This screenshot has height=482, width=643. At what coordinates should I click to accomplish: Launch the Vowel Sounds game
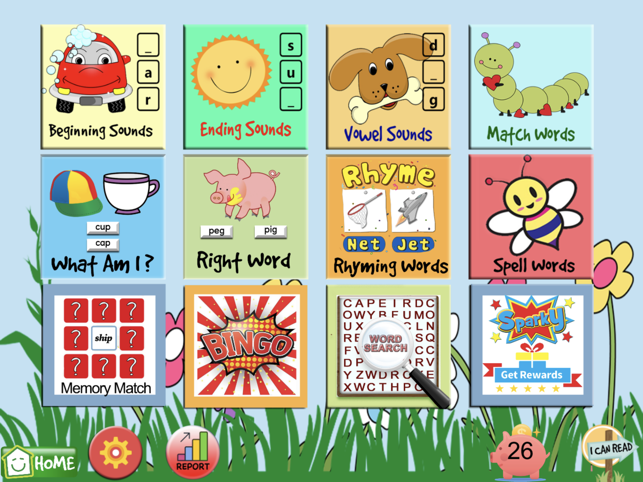click(x=388, y=86)
